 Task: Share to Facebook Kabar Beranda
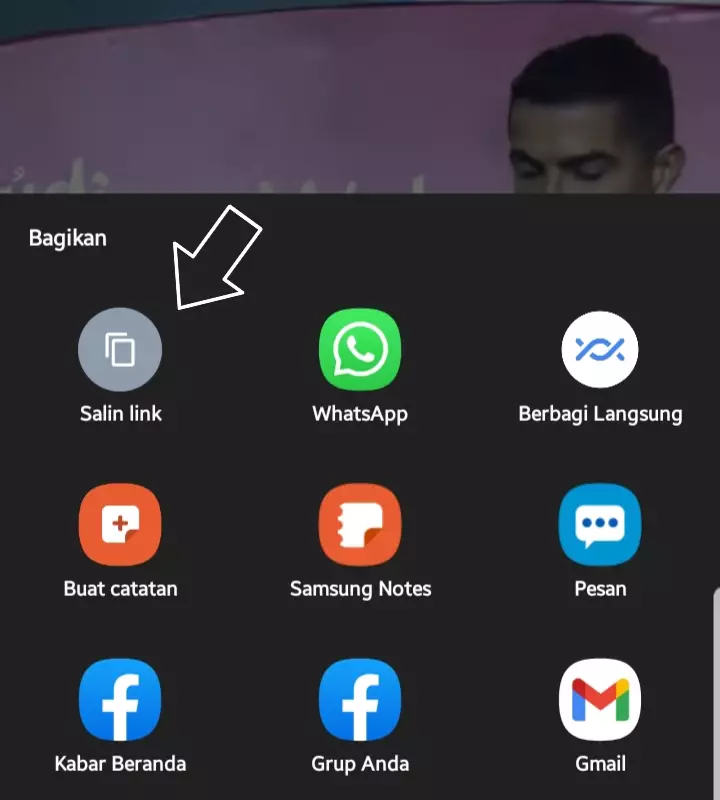point(120,700)
